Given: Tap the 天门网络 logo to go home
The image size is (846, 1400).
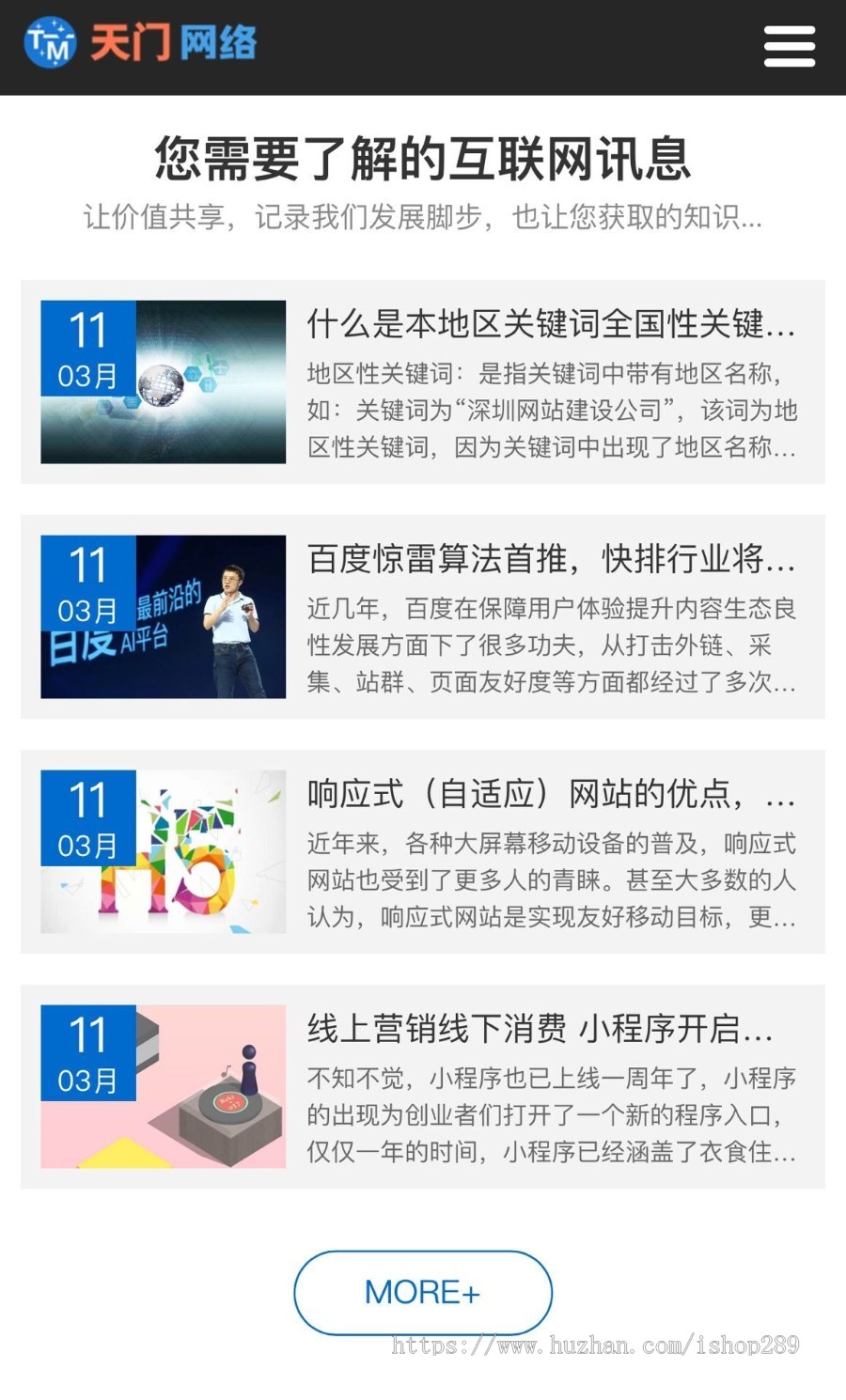Looking at the screenshot, I should tap(141, 43).
